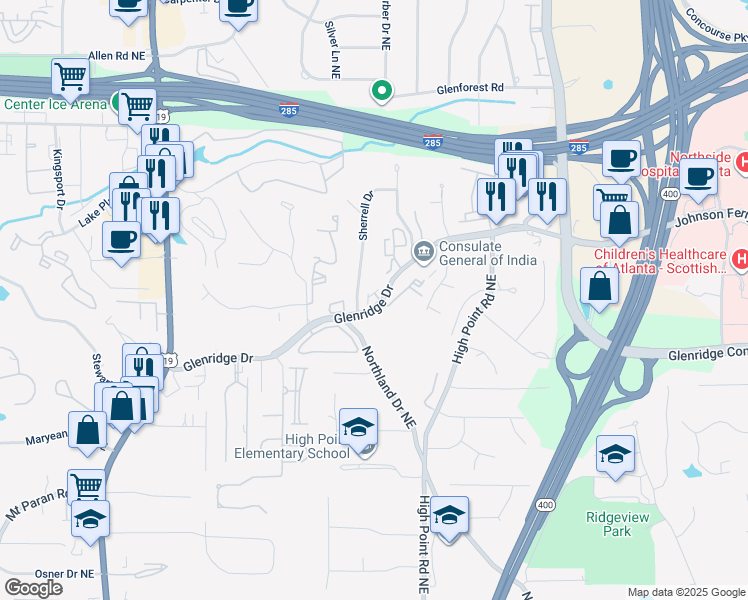
Task: Open the shopping cart marker near Mt Paran Rd
Action: point(86,486)
